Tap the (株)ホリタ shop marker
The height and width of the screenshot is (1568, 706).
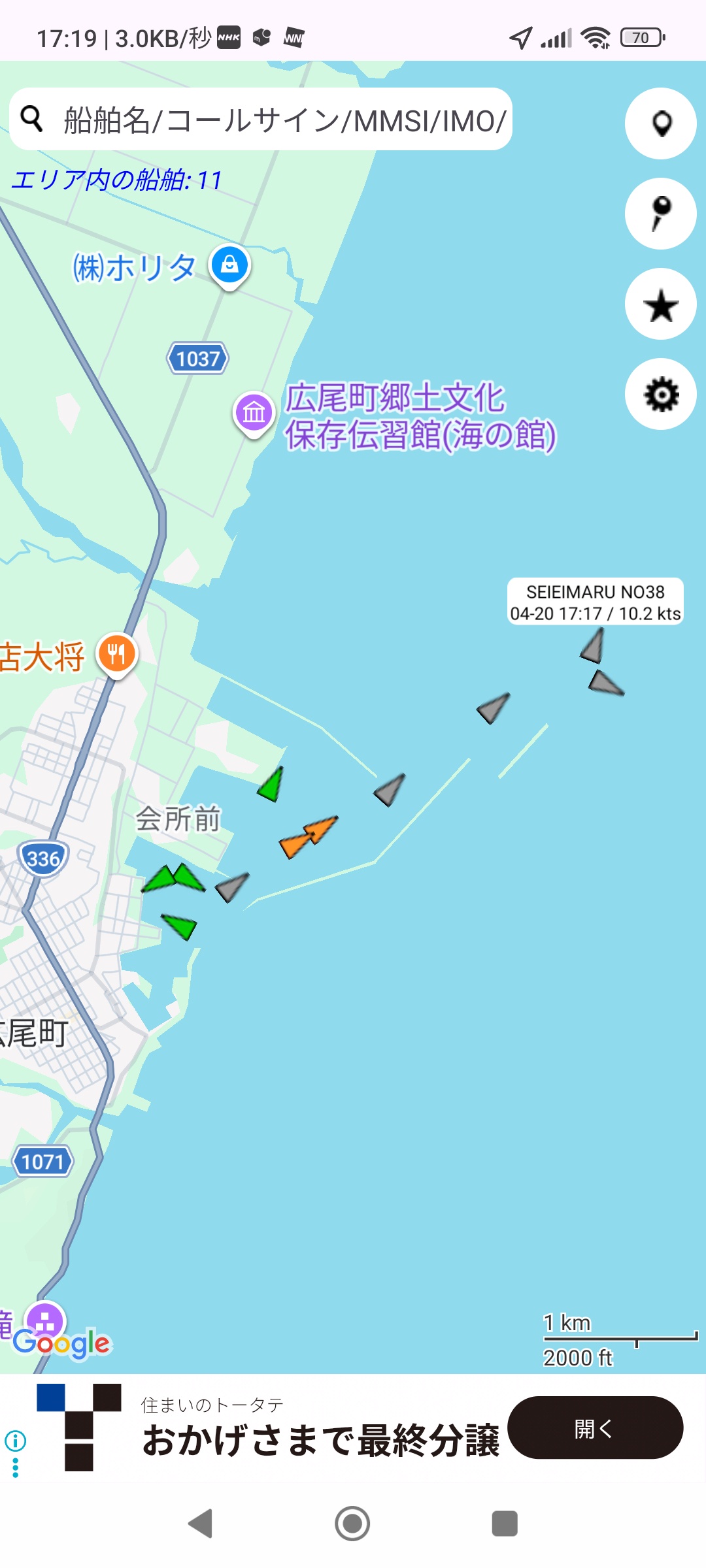[229, 266]
